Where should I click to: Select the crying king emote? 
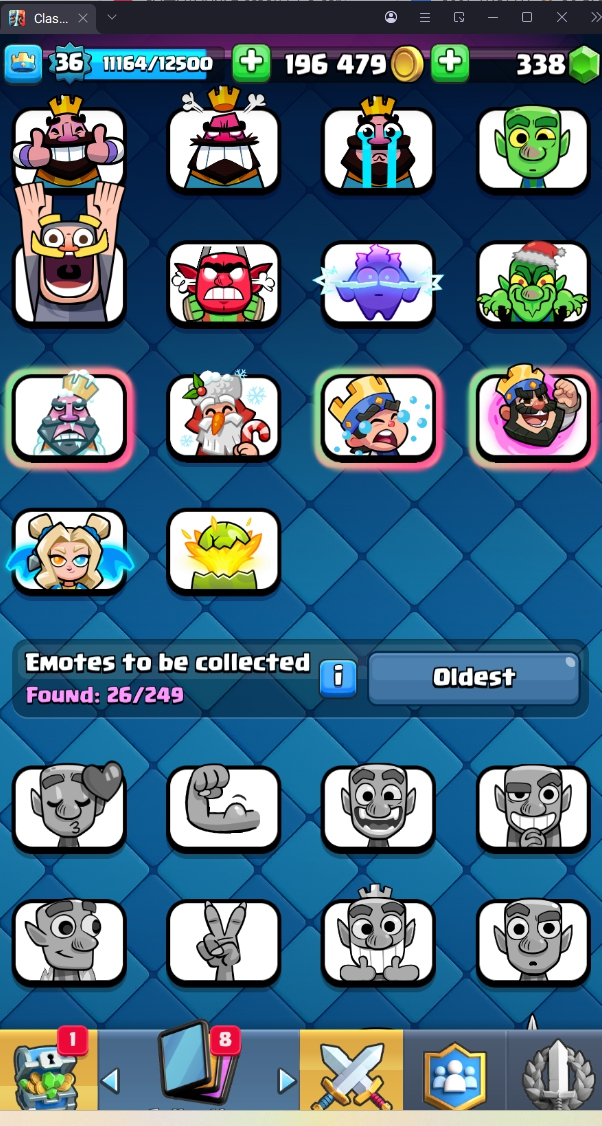pyautogui.click(x=378, y=148)
